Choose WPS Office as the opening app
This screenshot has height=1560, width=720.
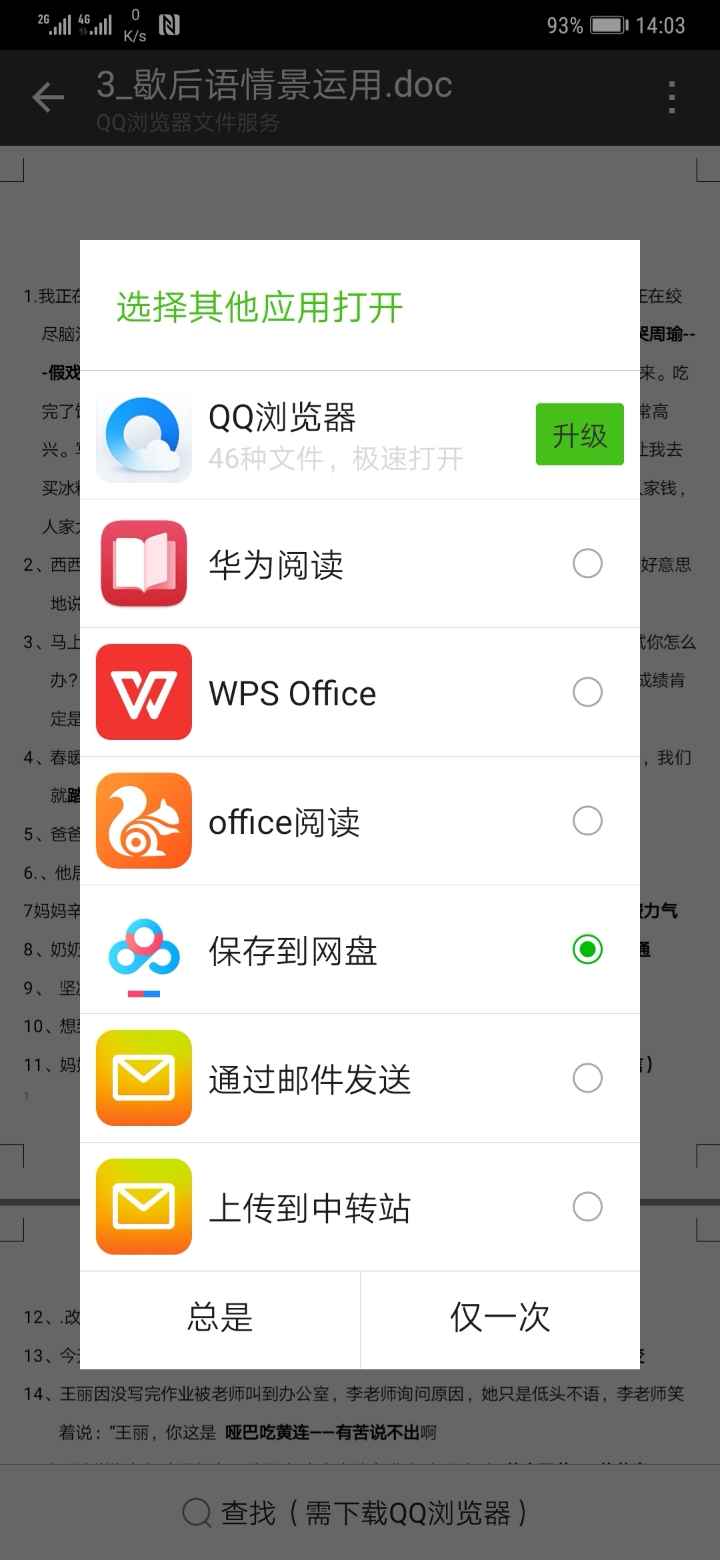point(360,692)
